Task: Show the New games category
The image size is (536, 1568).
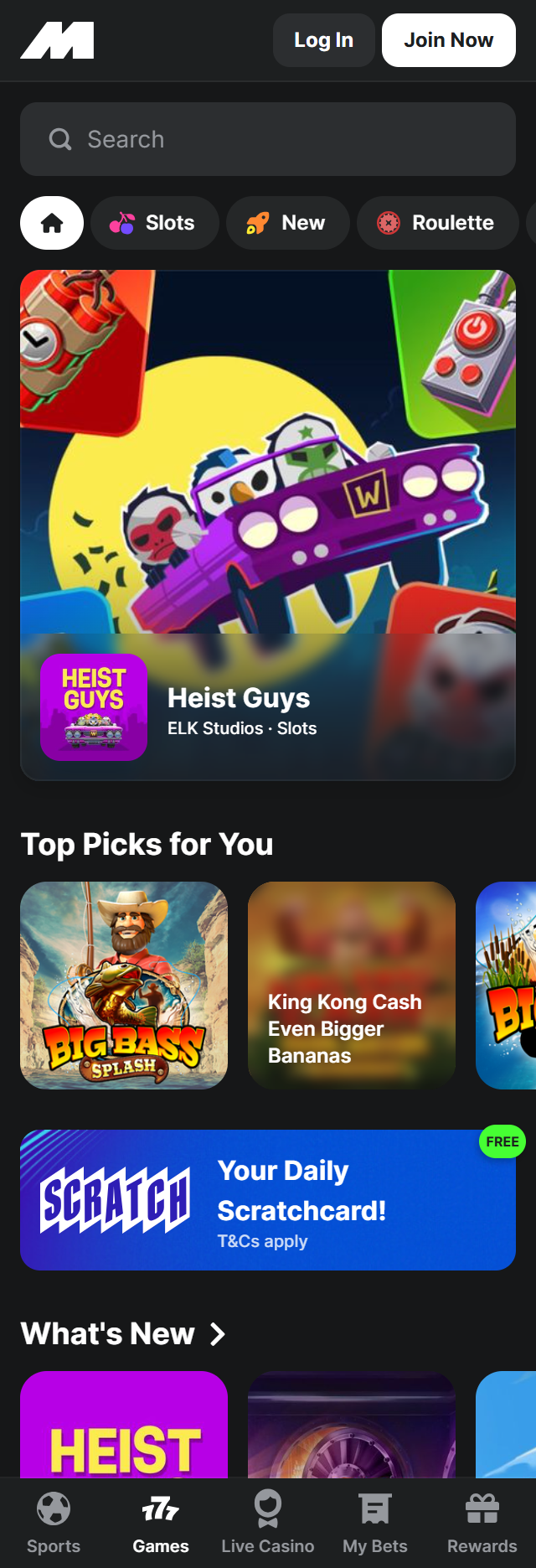Action: tap(287, 223)
